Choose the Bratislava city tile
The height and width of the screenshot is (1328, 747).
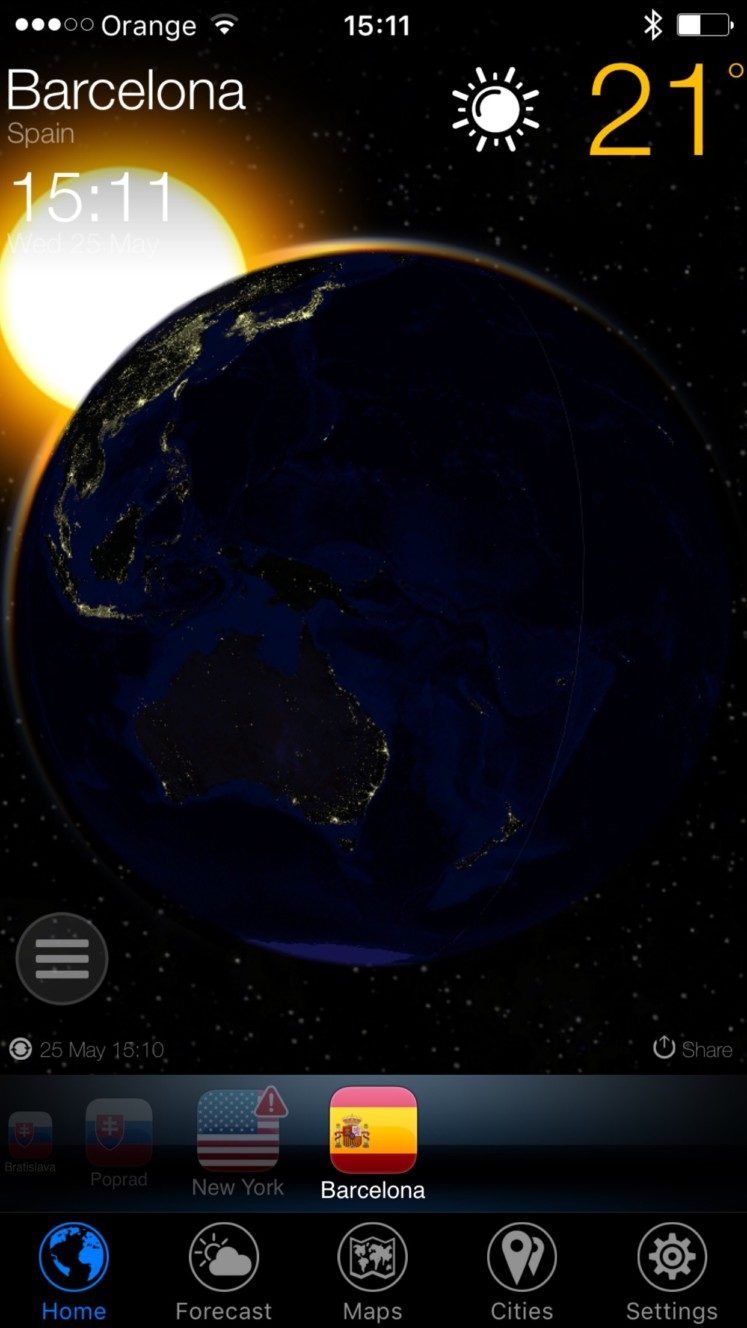point(30,1141)
